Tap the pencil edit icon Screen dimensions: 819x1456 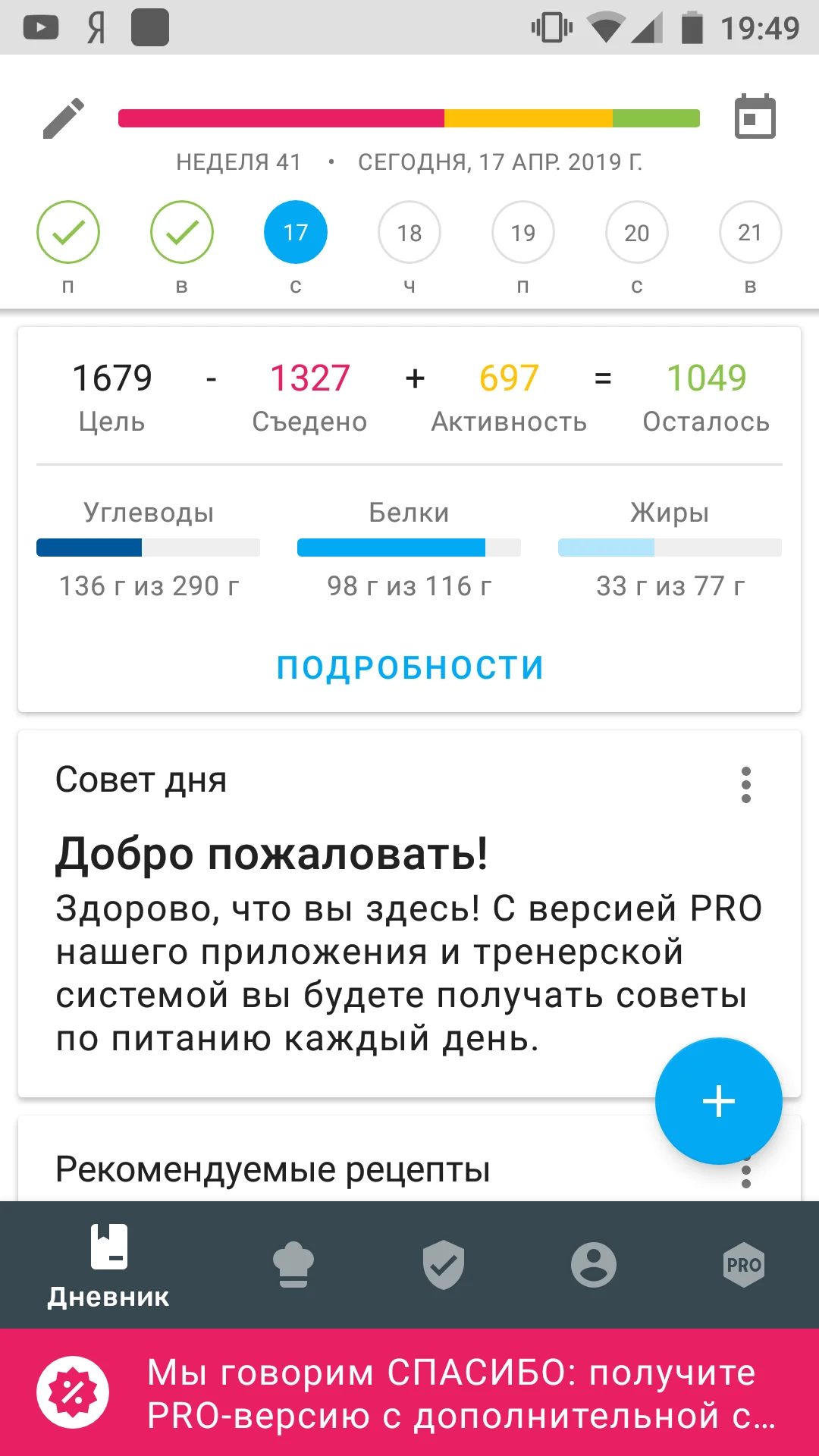(64, 118)
